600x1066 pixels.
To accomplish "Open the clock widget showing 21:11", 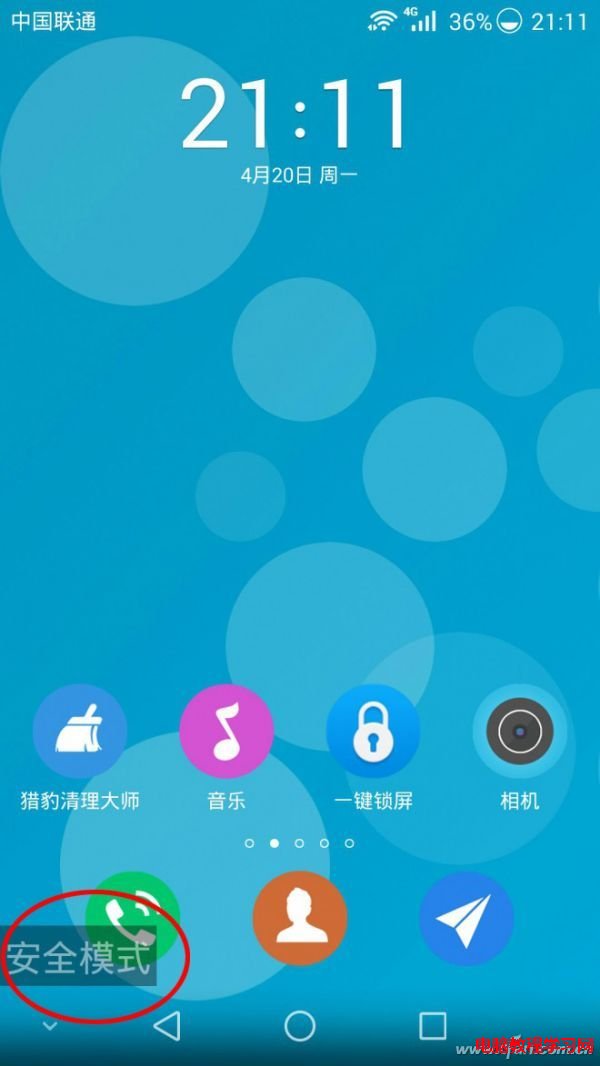I will (297, 113).
